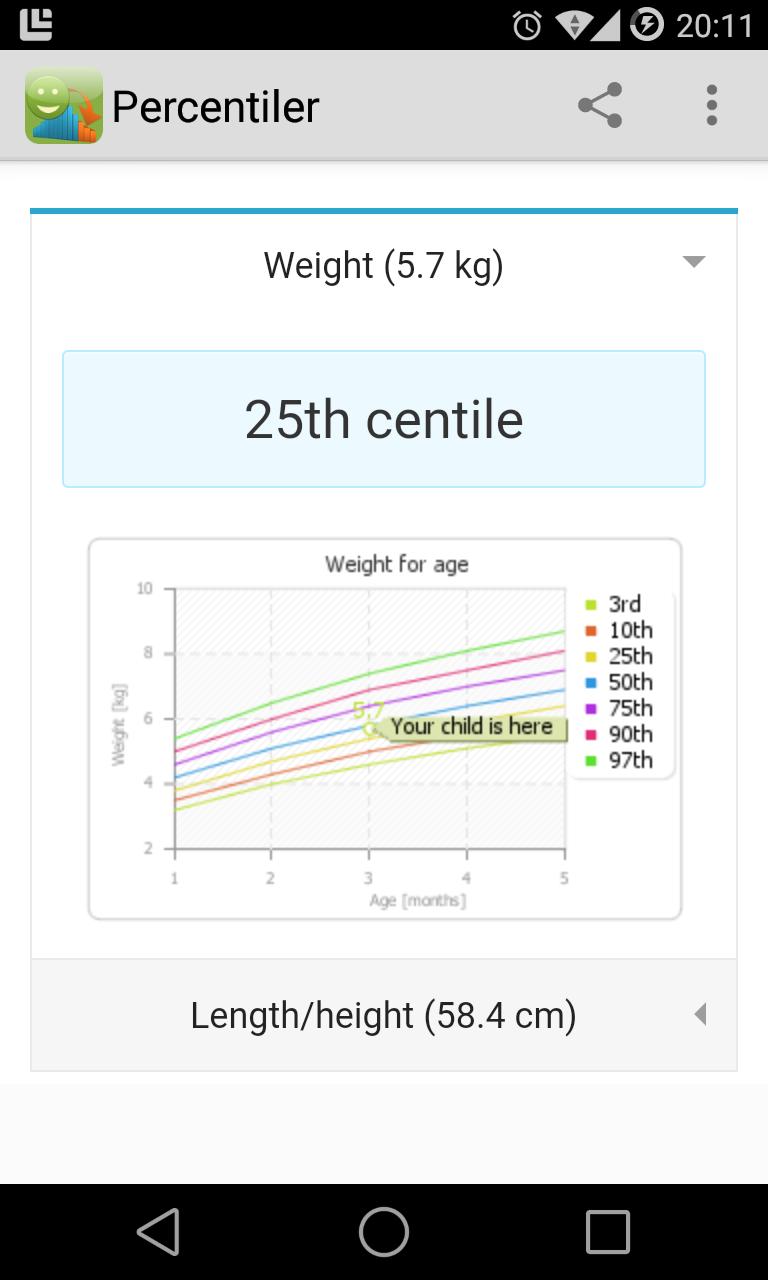Click the 25th centile result box

click(x=383, y=419)
